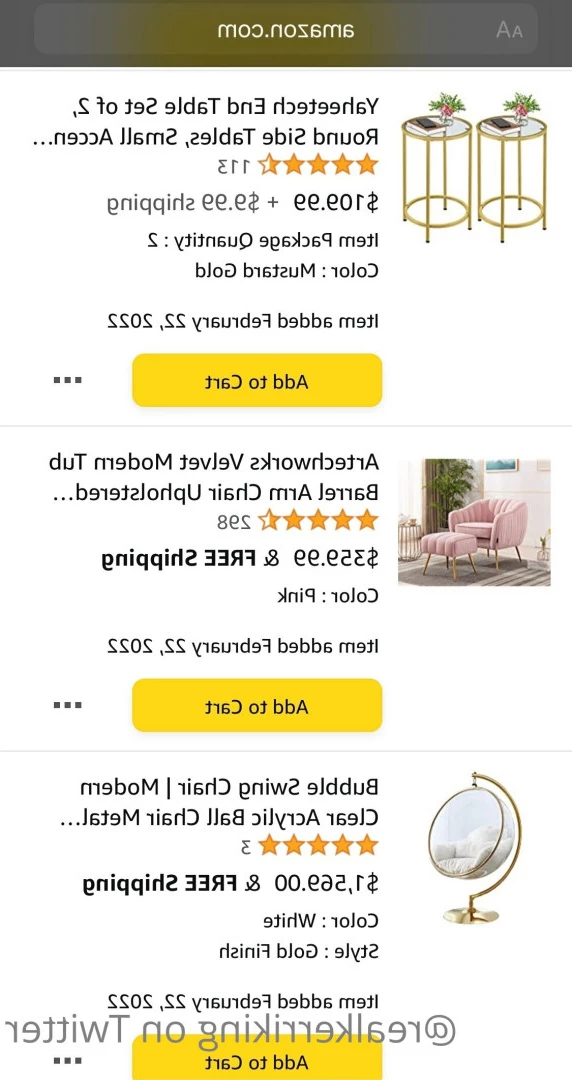Open the AA reader text-size menu

(x=509, y=30)
